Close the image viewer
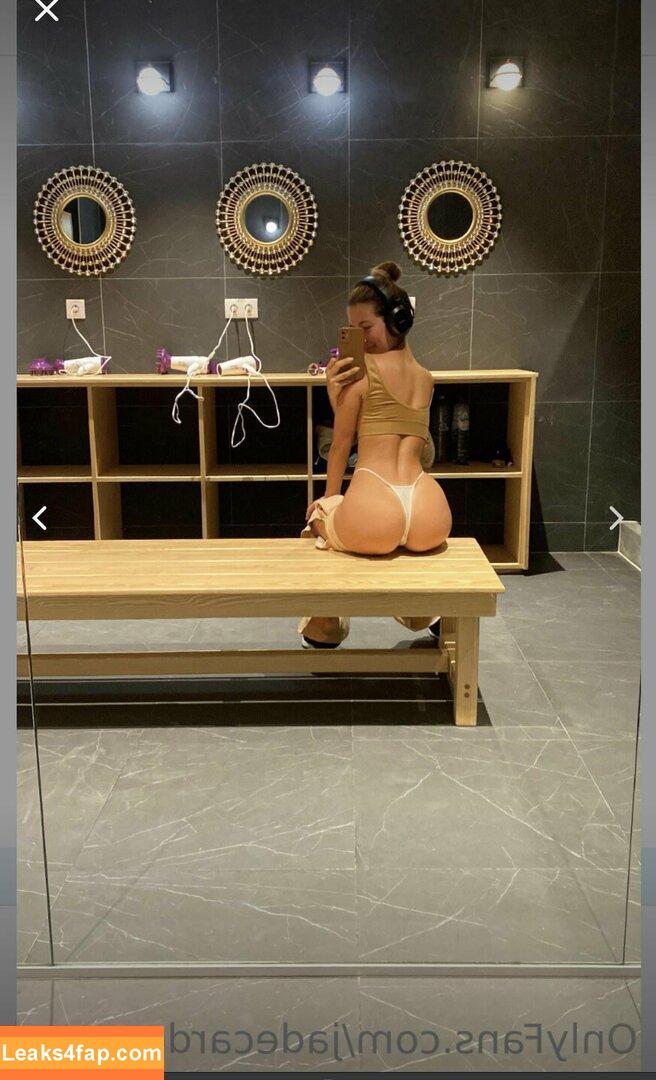This screenshot has width=656, height=1080. [x=46, y=10]
